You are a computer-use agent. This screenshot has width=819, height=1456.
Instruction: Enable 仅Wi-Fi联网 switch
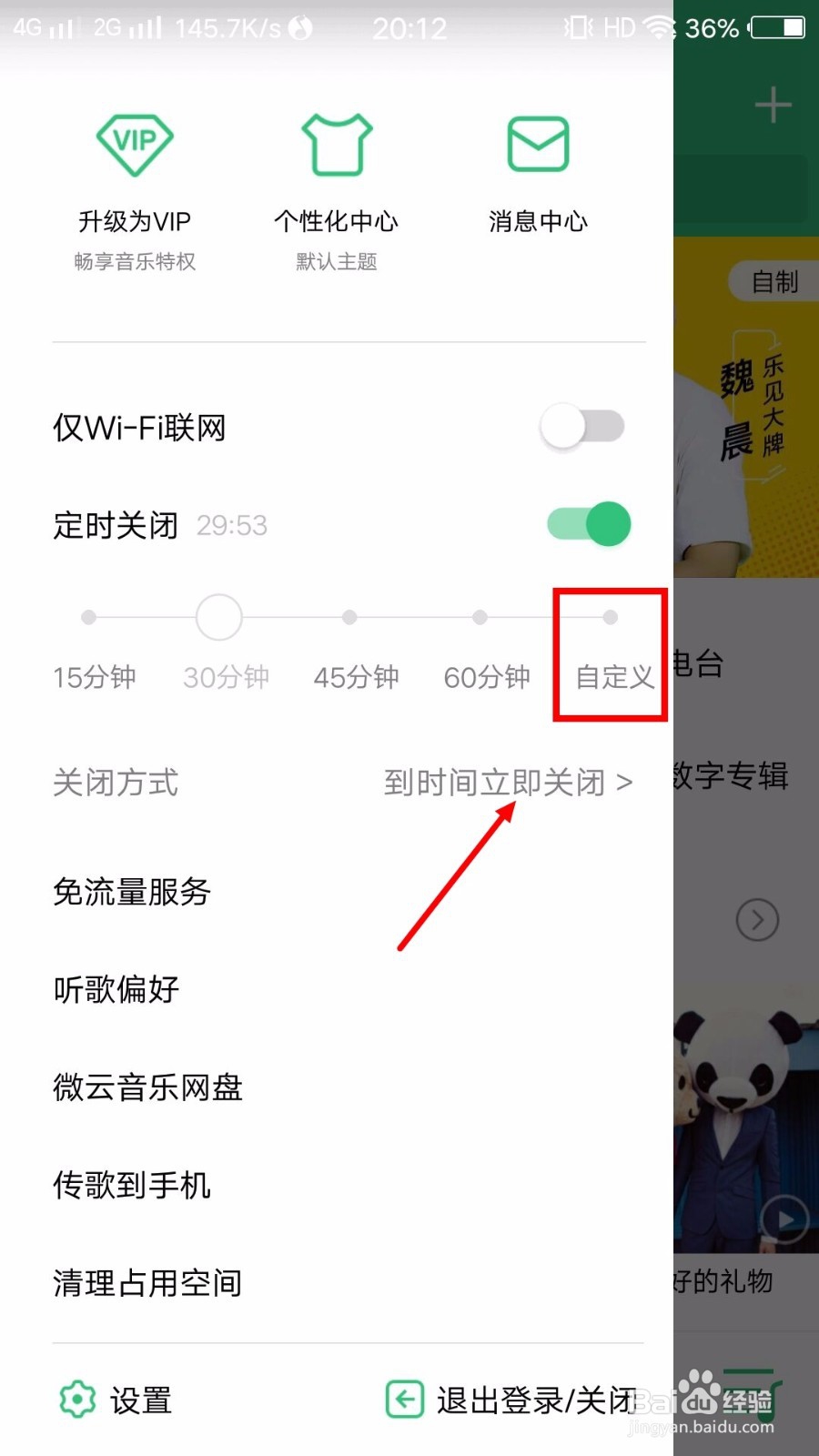(582, 426)
